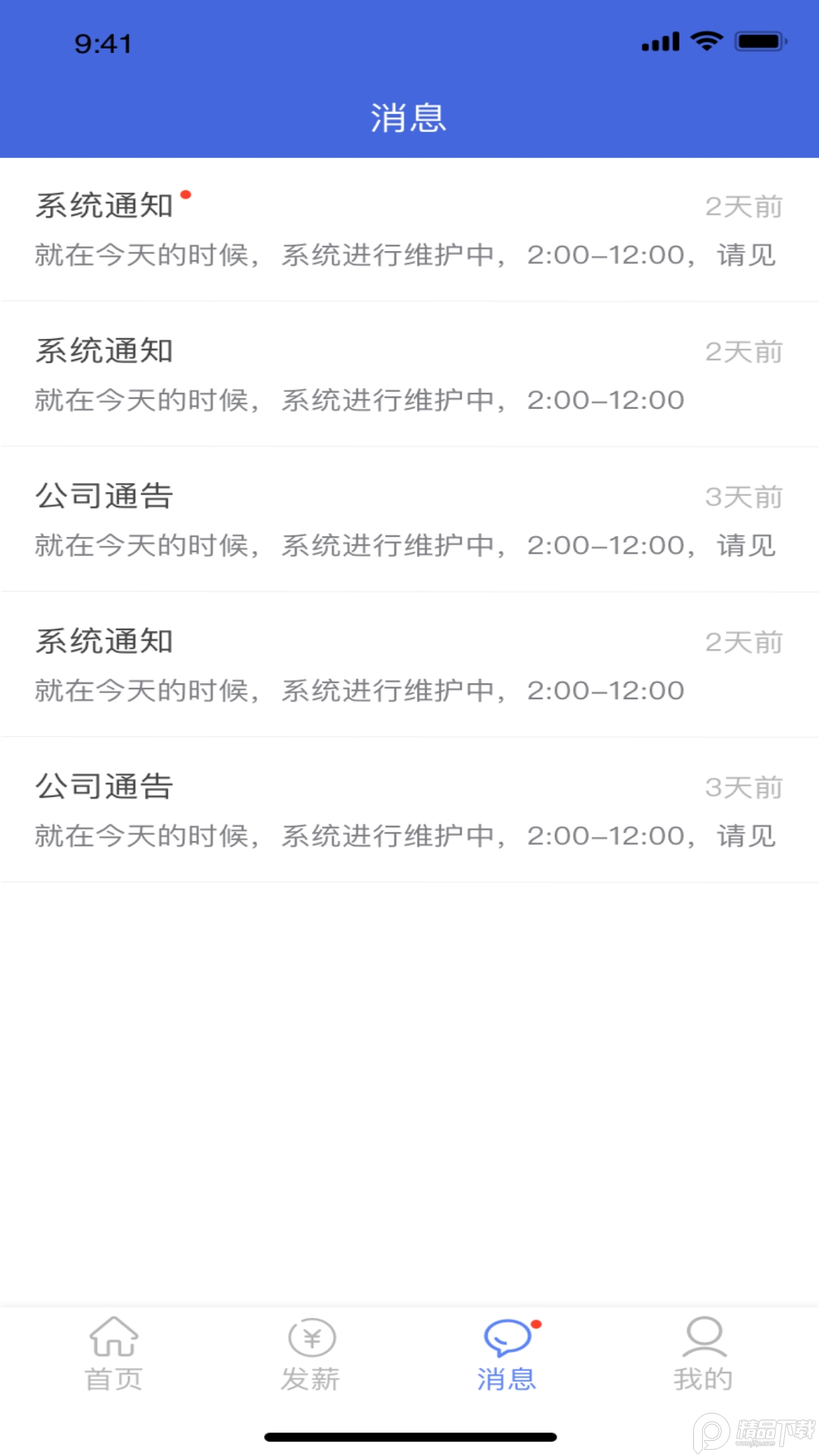
Task: Open the first 公司通告 announcement
Action: point(409,519)
